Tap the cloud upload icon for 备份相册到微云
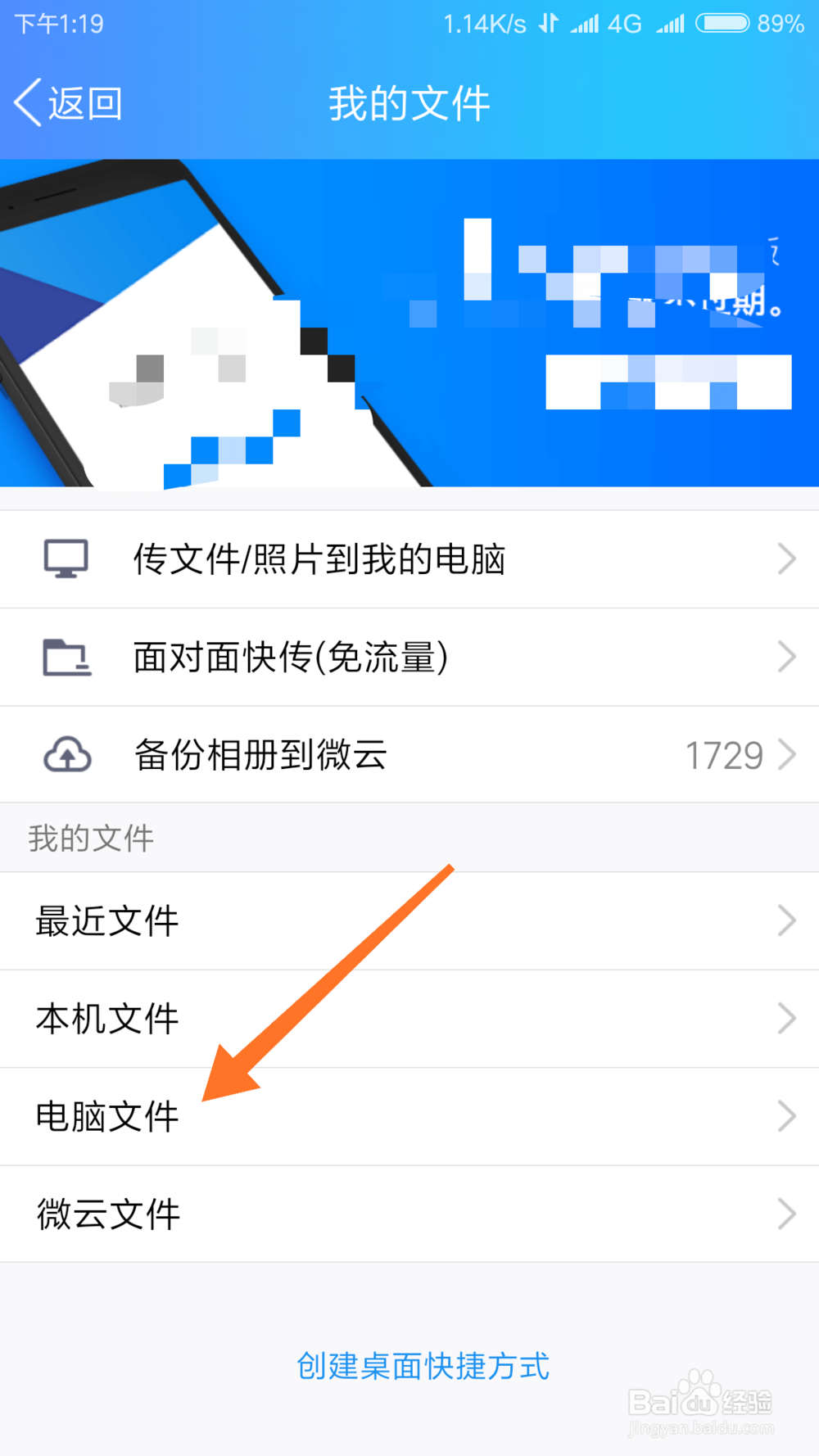Viewport: 819px width, 1456px height. [x=66, y=754]
